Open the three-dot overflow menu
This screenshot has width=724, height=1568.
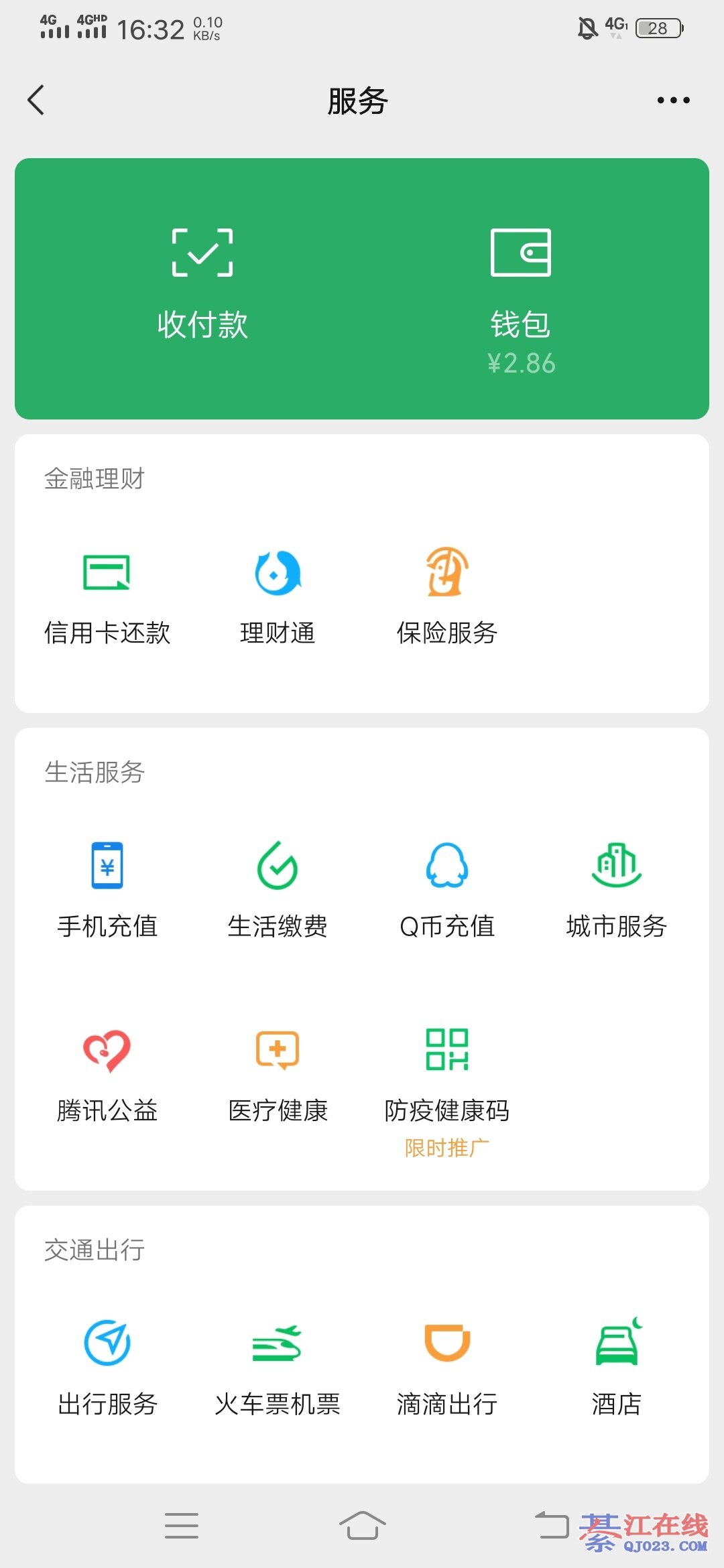point(673,101)
